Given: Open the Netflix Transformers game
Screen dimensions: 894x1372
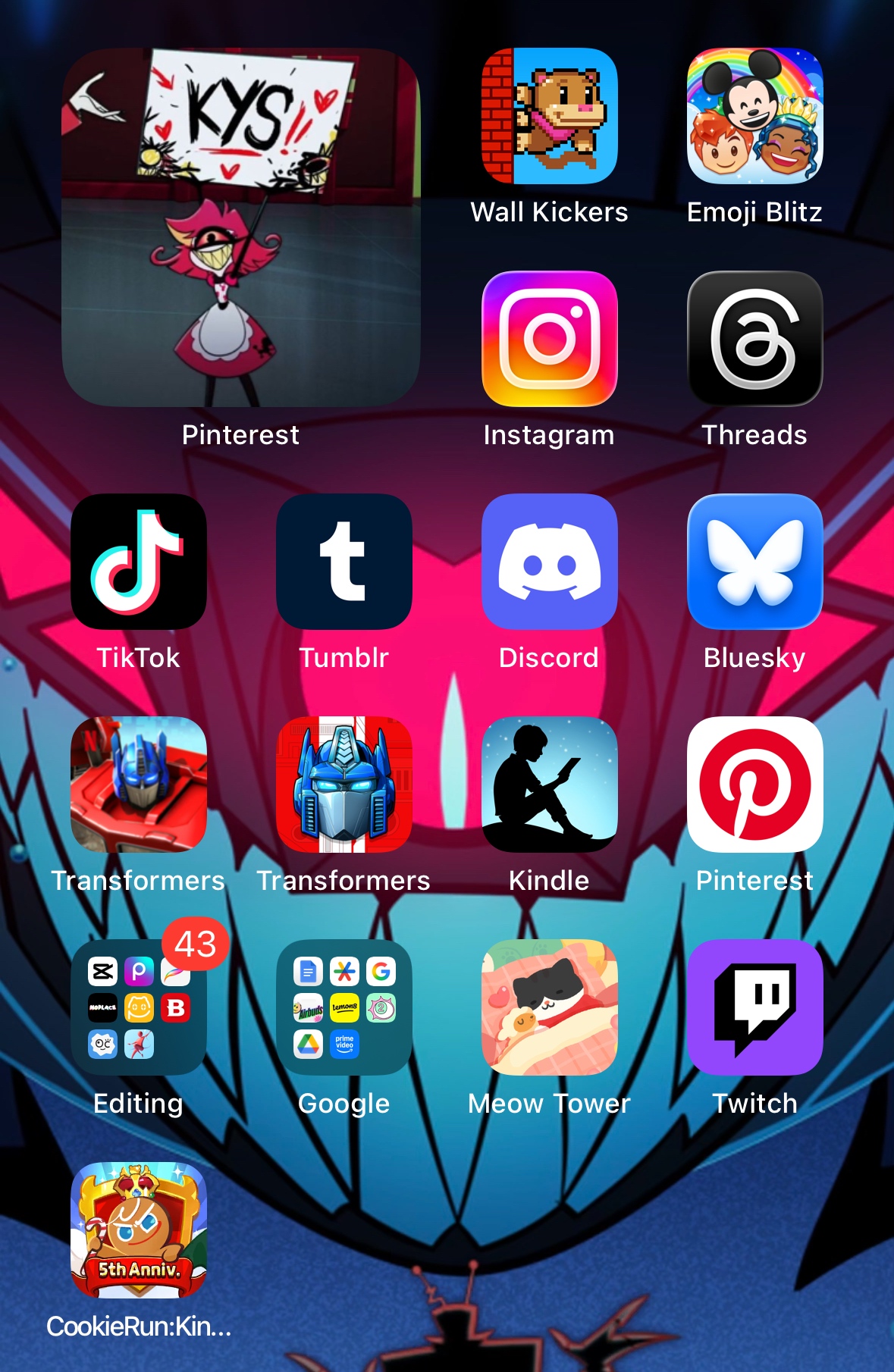Looking at the screenshot, I should [139, 785].
